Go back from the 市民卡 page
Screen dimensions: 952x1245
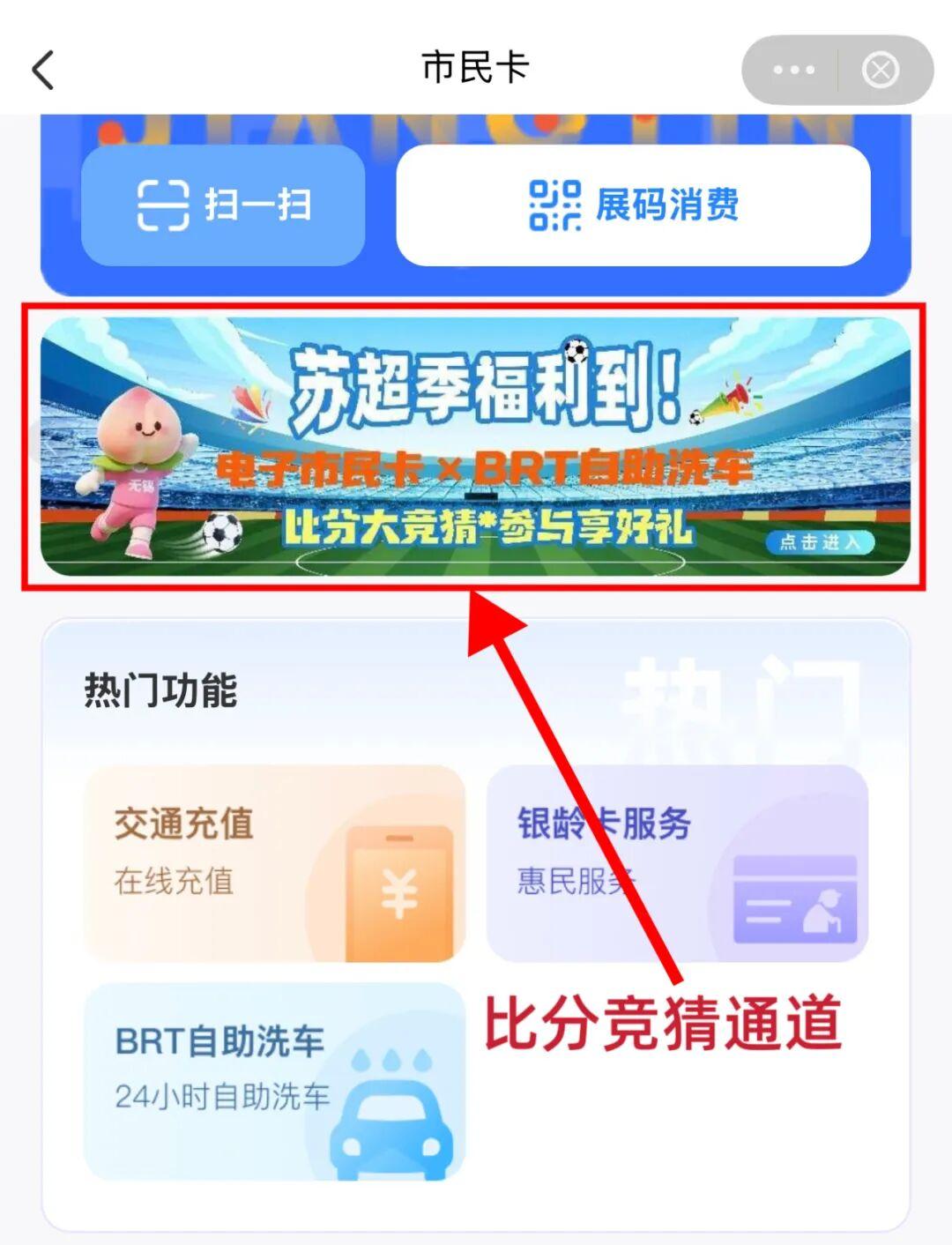pos(43,70)
